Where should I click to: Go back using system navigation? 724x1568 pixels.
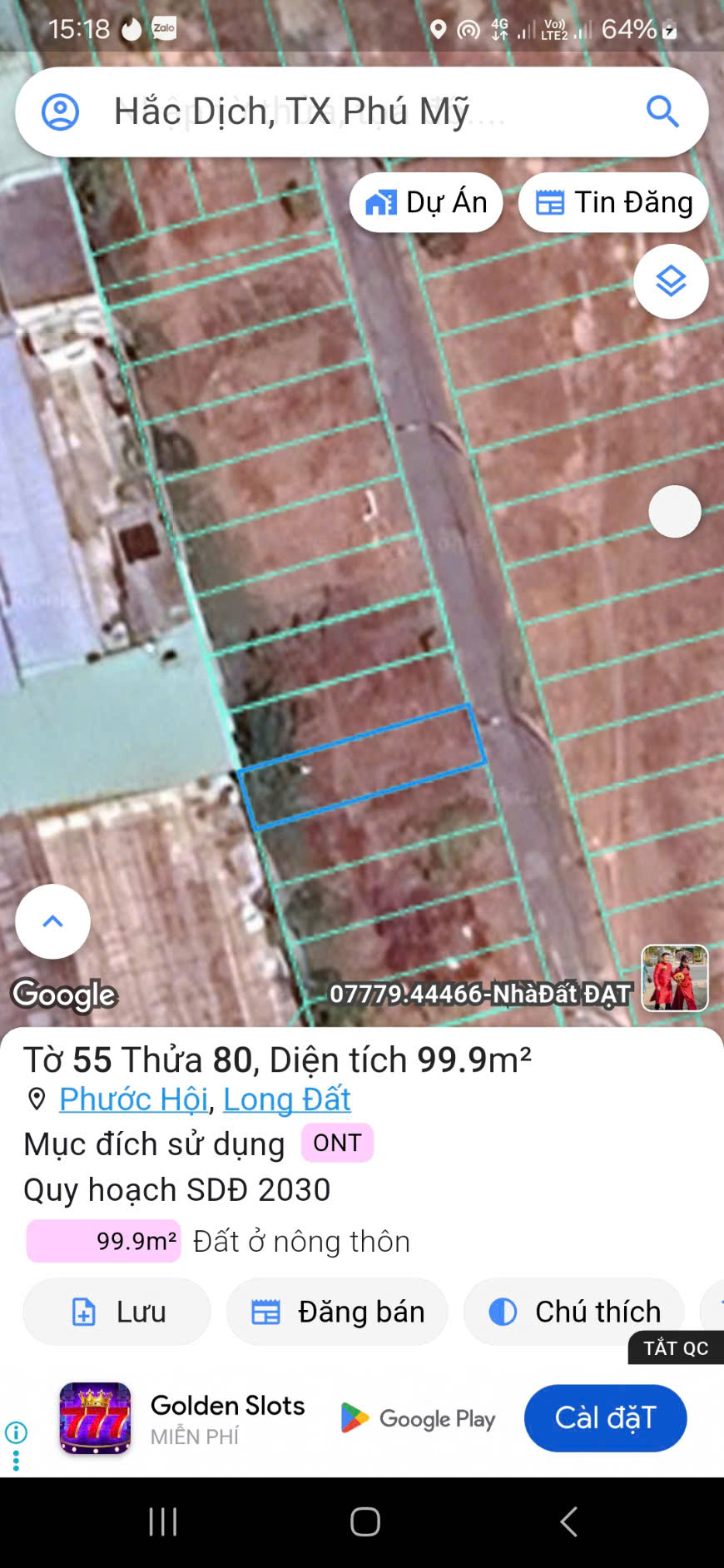[x=569, y=1521]
